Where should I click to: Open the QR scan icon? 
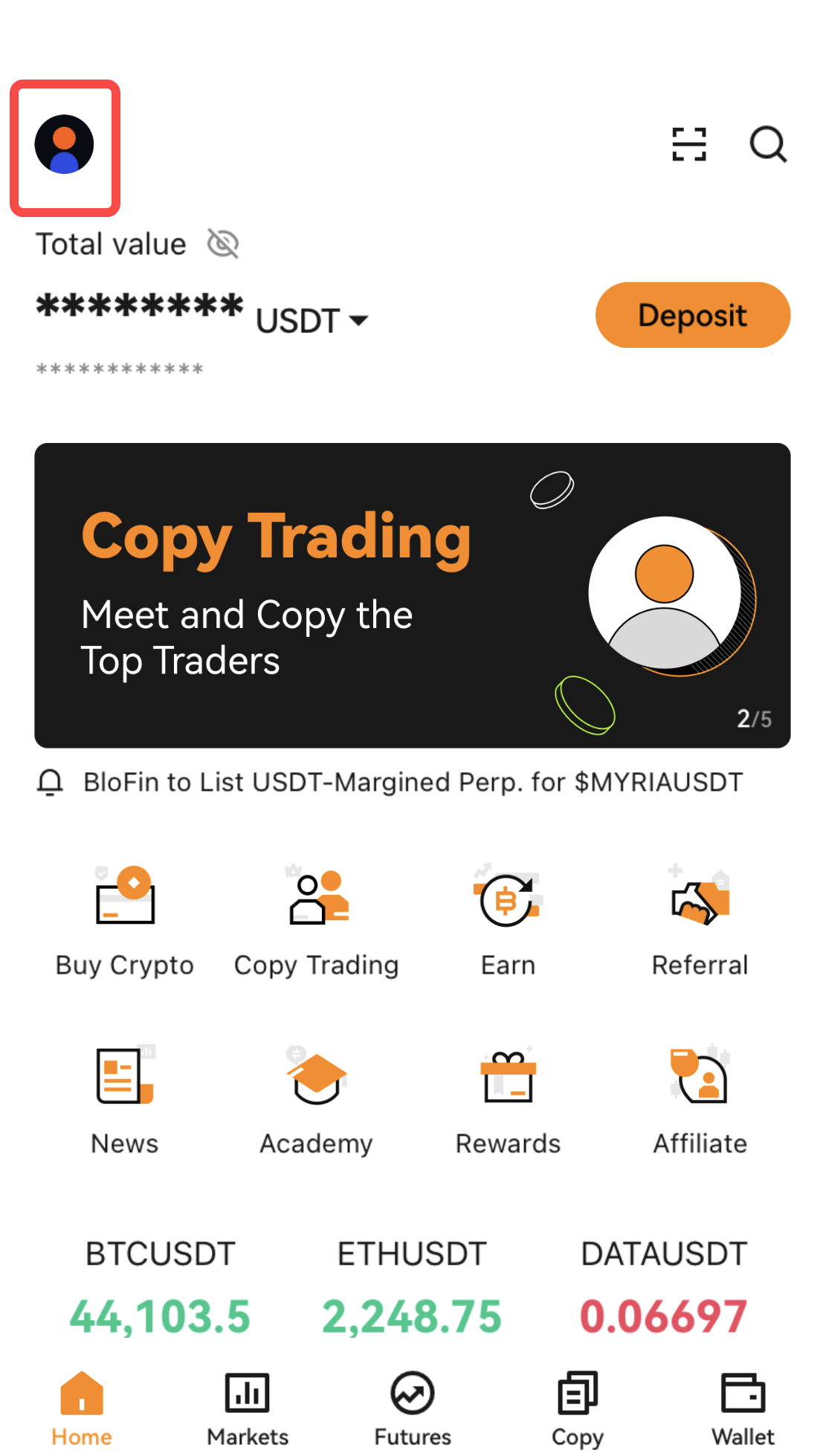688,144
